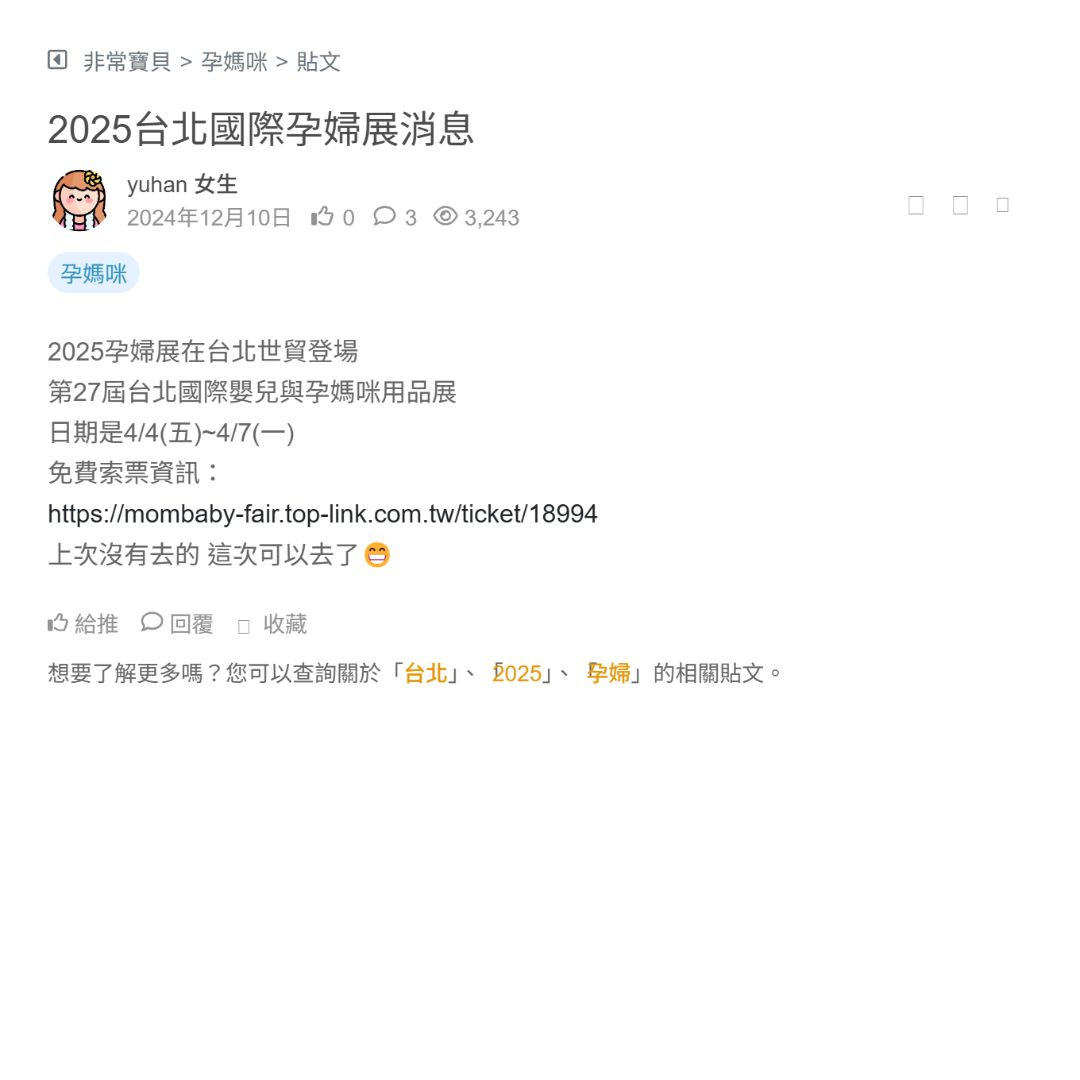Give this post a 給推 like
1080x1080 pixels.
(83, 624)
